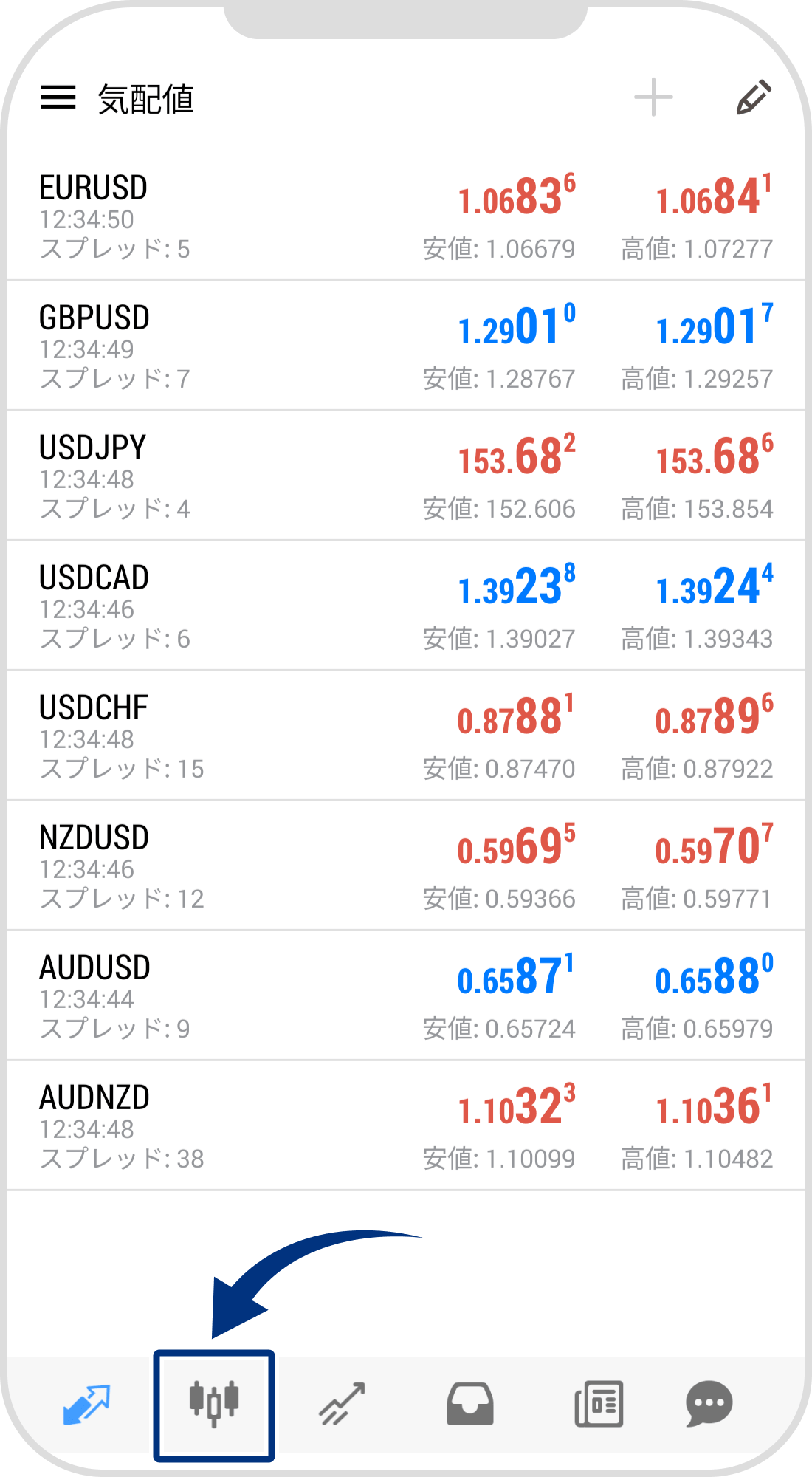Open the hamburger menu
This screenshot has width=812, height=1477.
[58, 97]
